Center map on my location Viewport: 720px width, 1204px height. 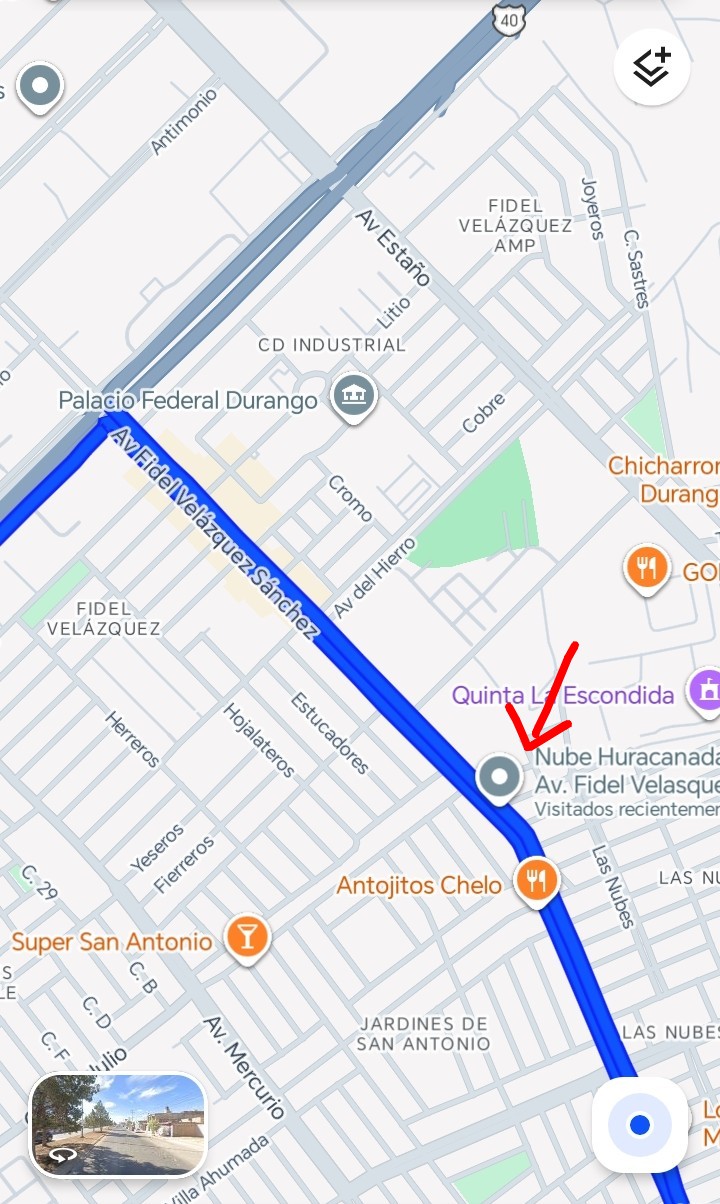pos(640,1125)
